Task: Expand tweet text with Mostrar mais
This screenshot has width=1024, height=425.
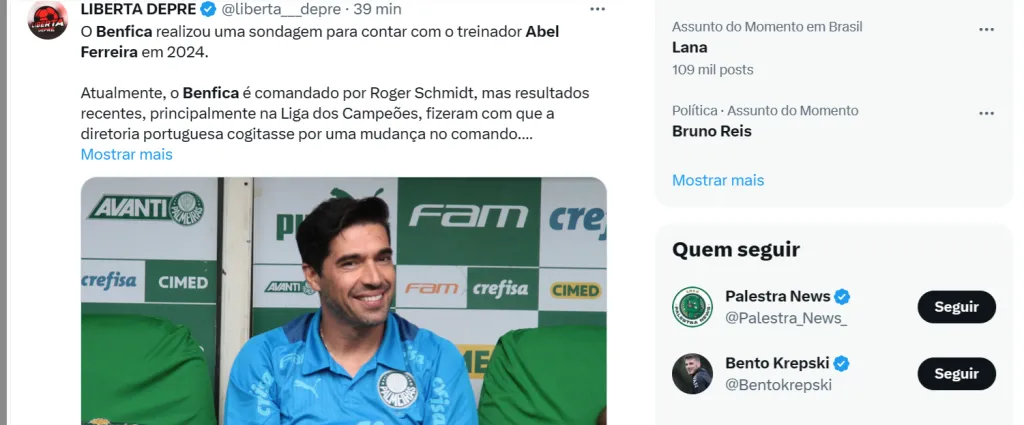Action: click(126, 154)
